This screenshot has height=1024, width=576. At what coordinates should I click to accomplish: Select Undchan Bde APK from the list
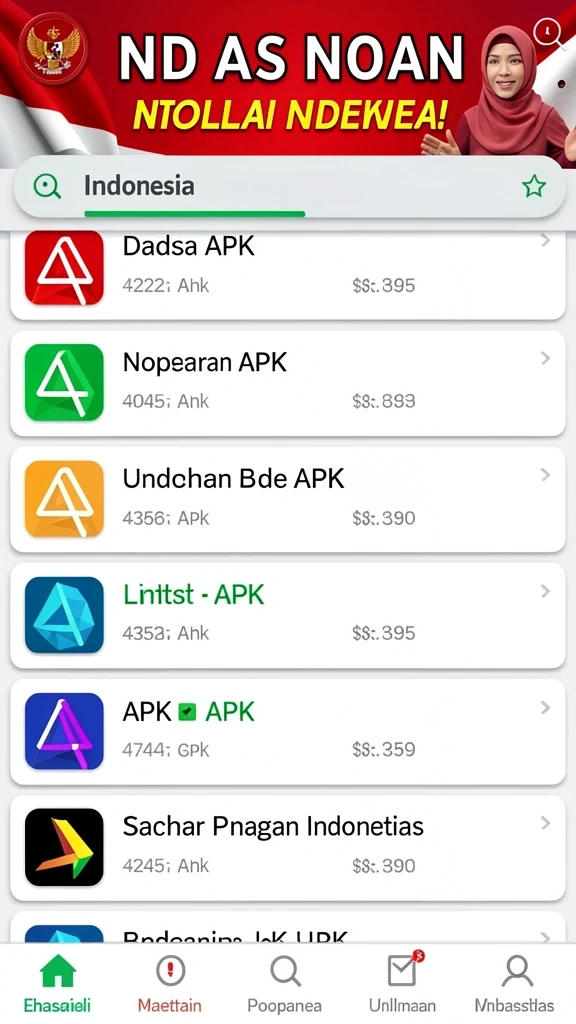click(x=288, y=500)
